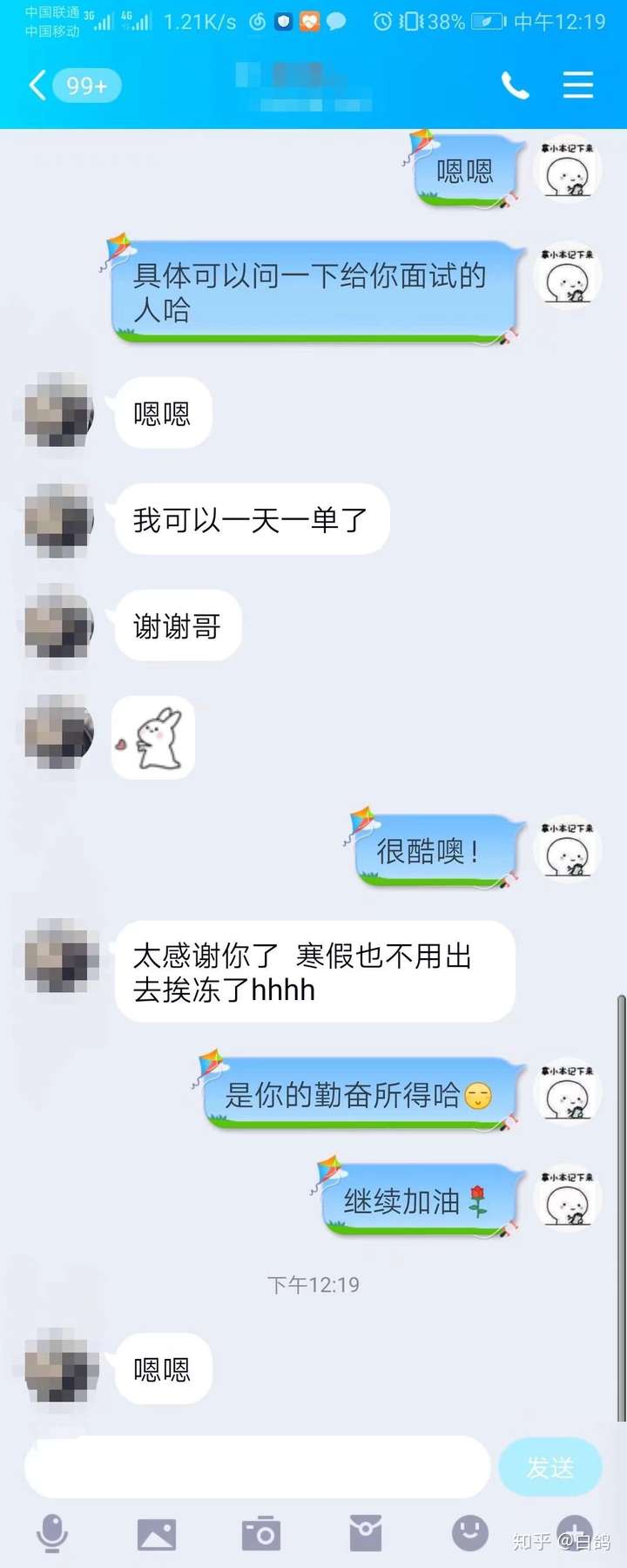Open the camera to take a photo
The width and height of the screenshot is (627, 1568).
click(261, 1533)
